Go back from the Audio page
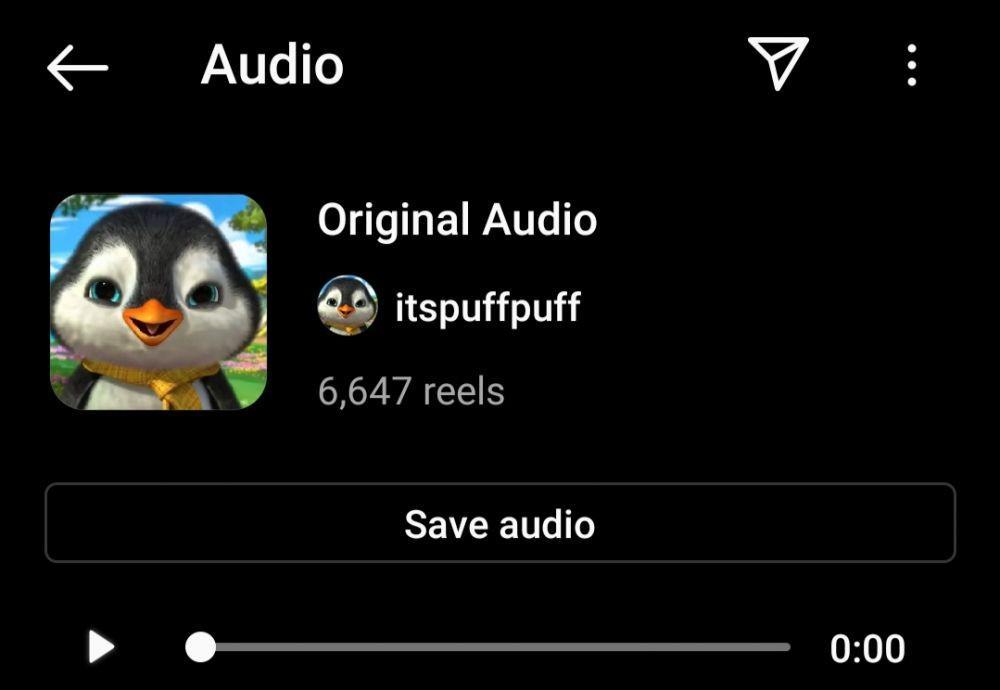1000x690 pixels. coord(77,67)
